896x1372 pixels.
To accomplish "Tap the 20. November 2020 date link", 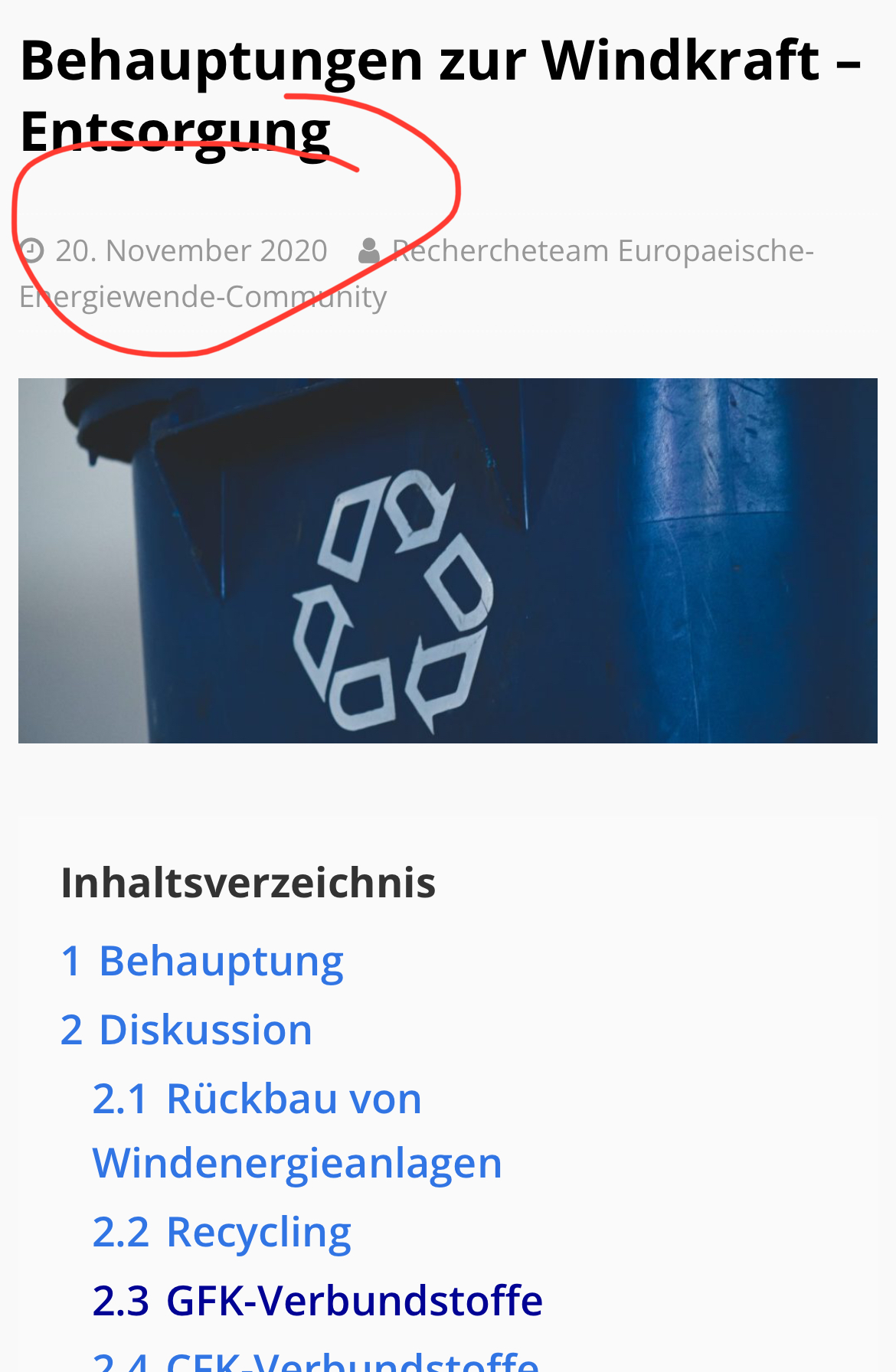I will [x=191, y=251].
